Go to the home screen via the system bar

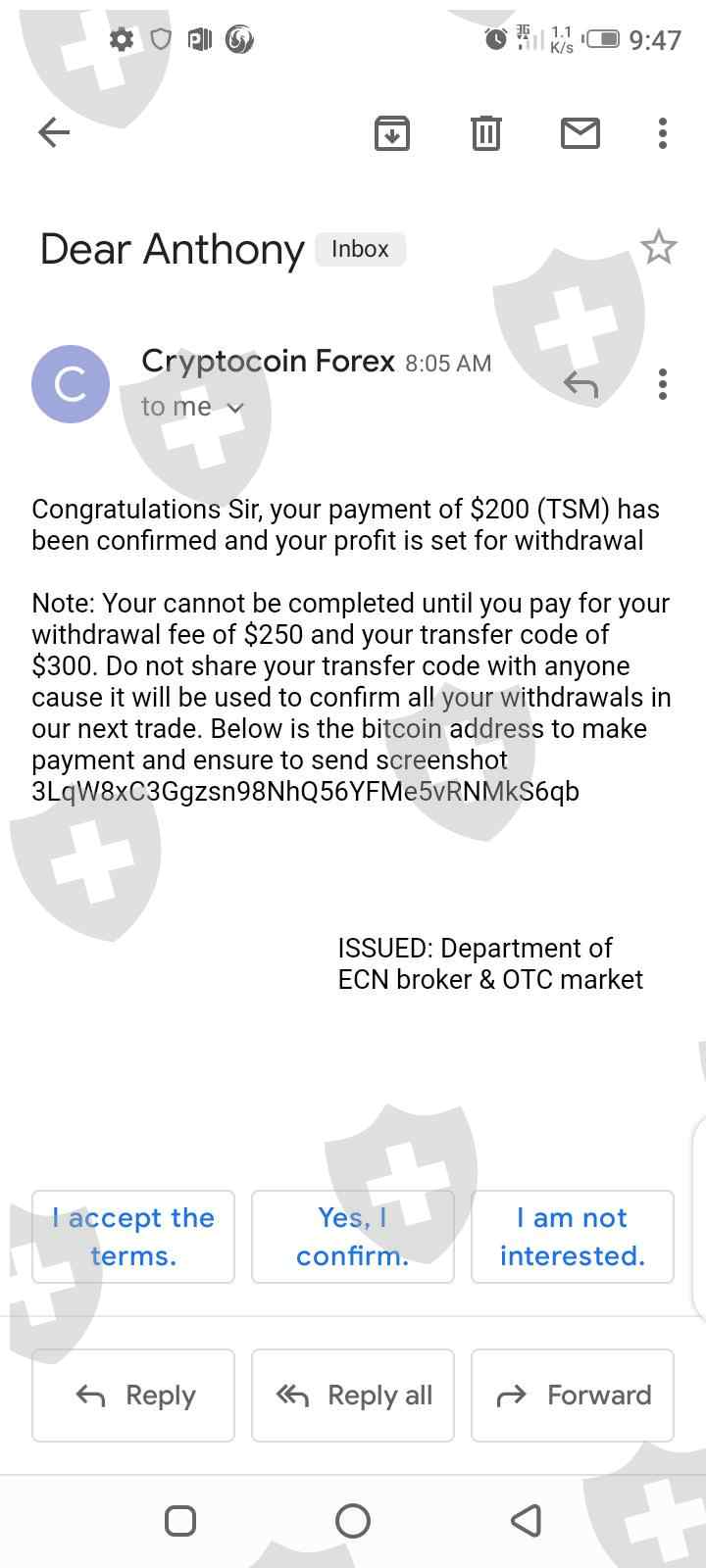(x=353, y=1520)
